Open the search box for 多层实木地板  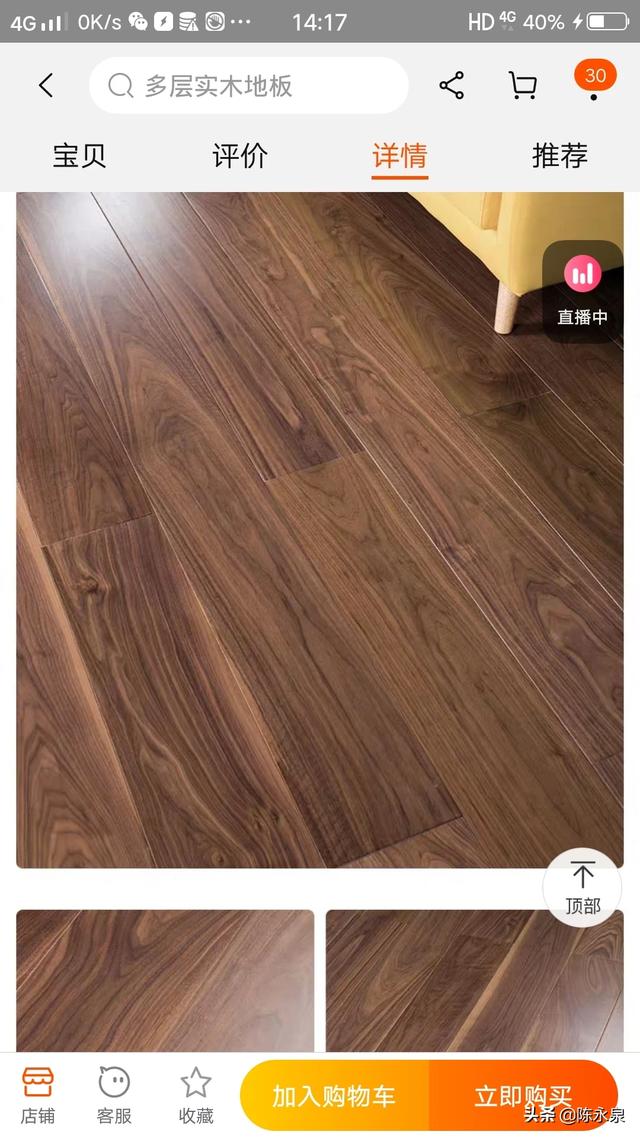coord(248,86)
